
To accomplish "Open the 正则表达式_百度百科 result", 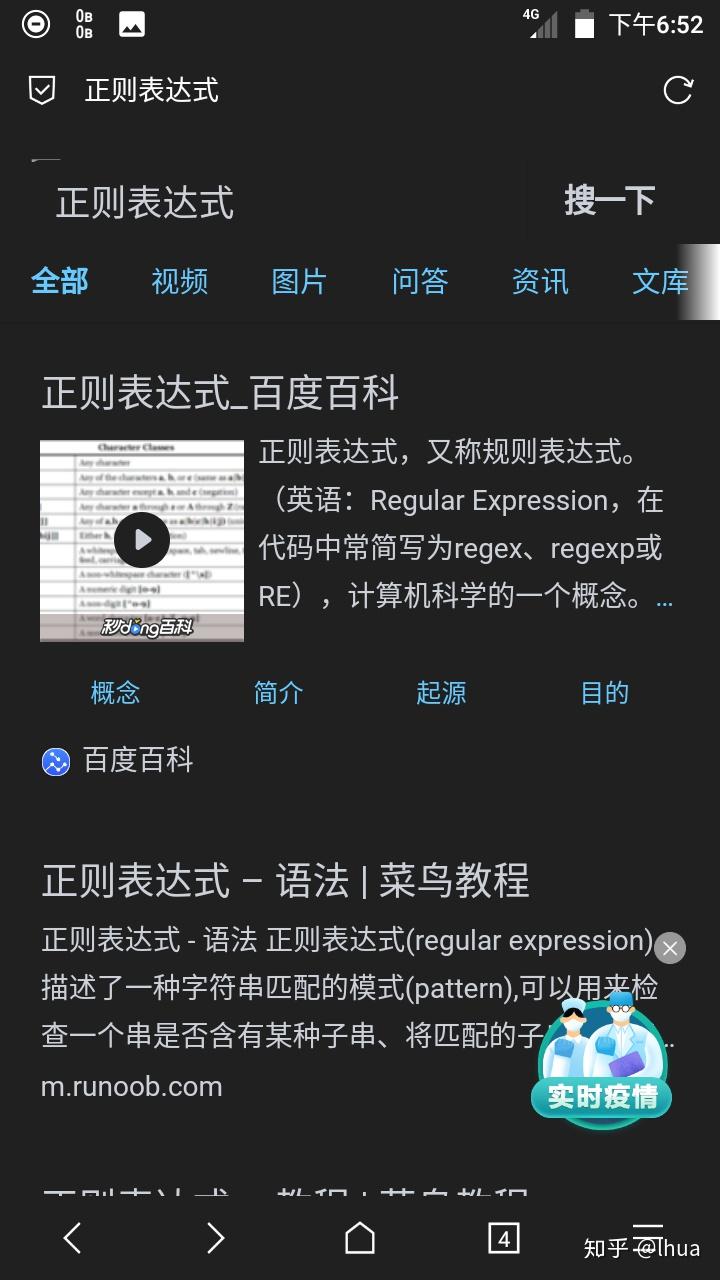I will click(220, 393).
